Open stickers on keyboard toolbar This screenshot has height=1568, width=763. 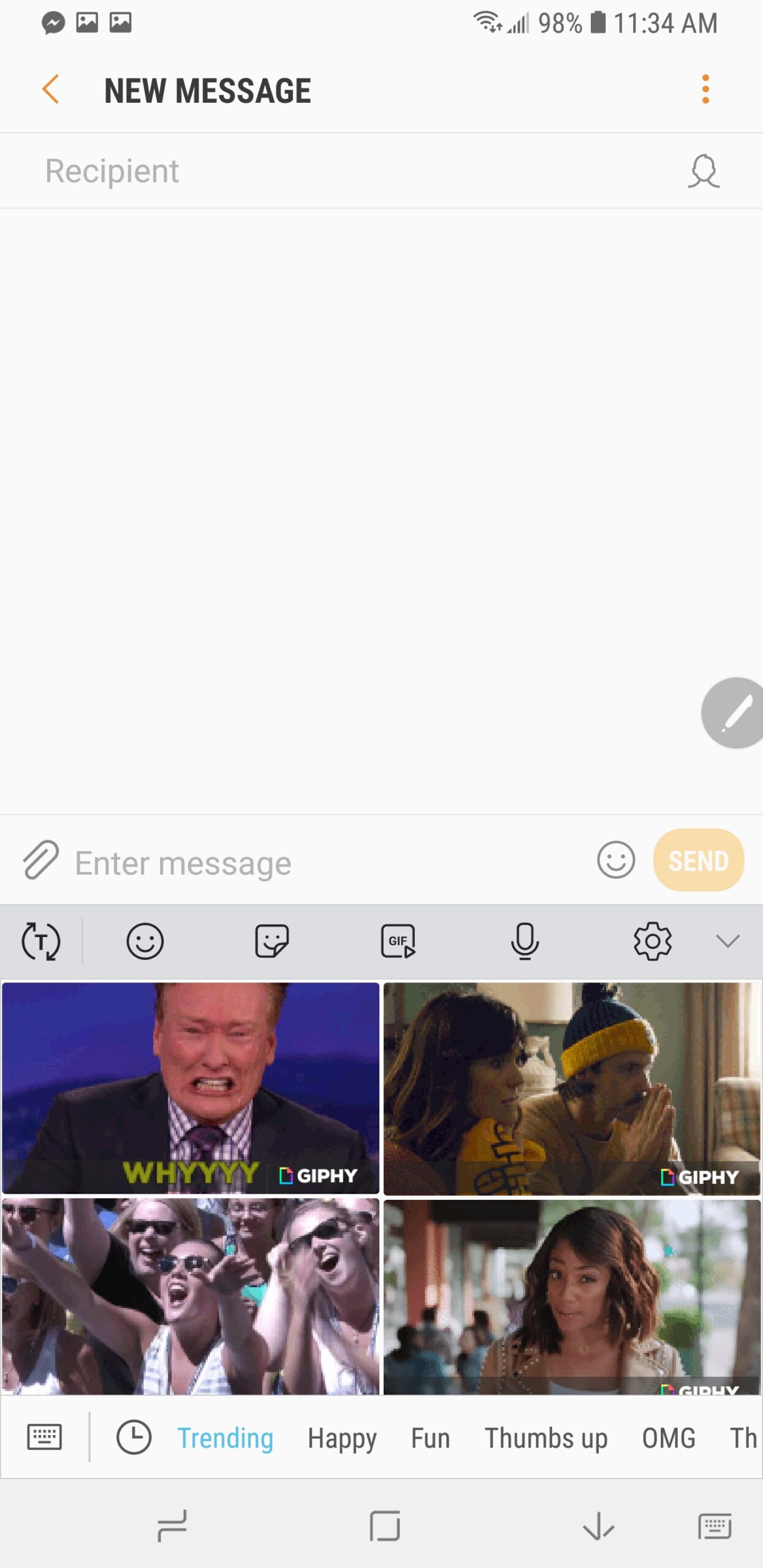tap(271, 941)
